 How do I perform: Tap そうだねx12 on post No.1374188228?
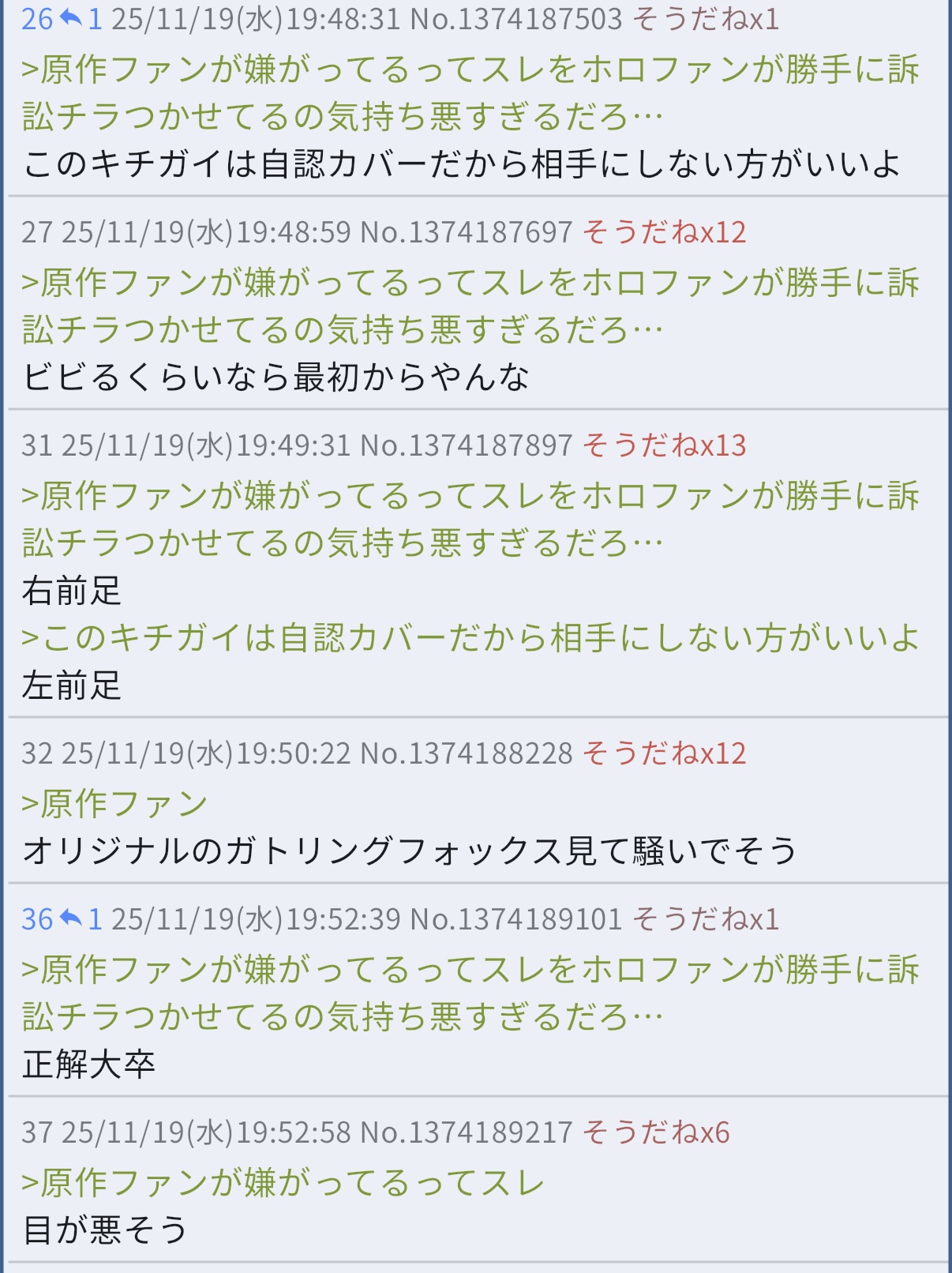[664, 753]
